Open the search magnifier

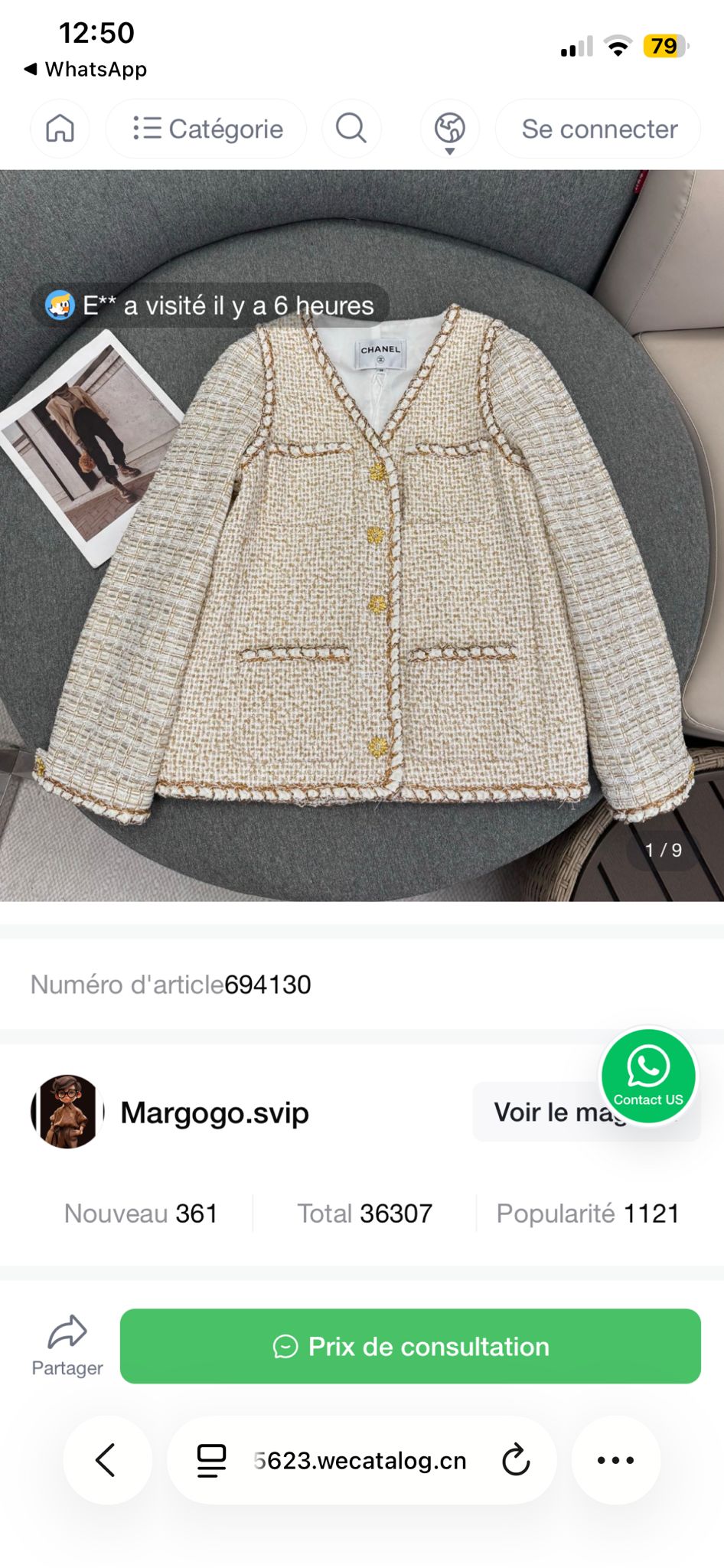coord(351,129)
